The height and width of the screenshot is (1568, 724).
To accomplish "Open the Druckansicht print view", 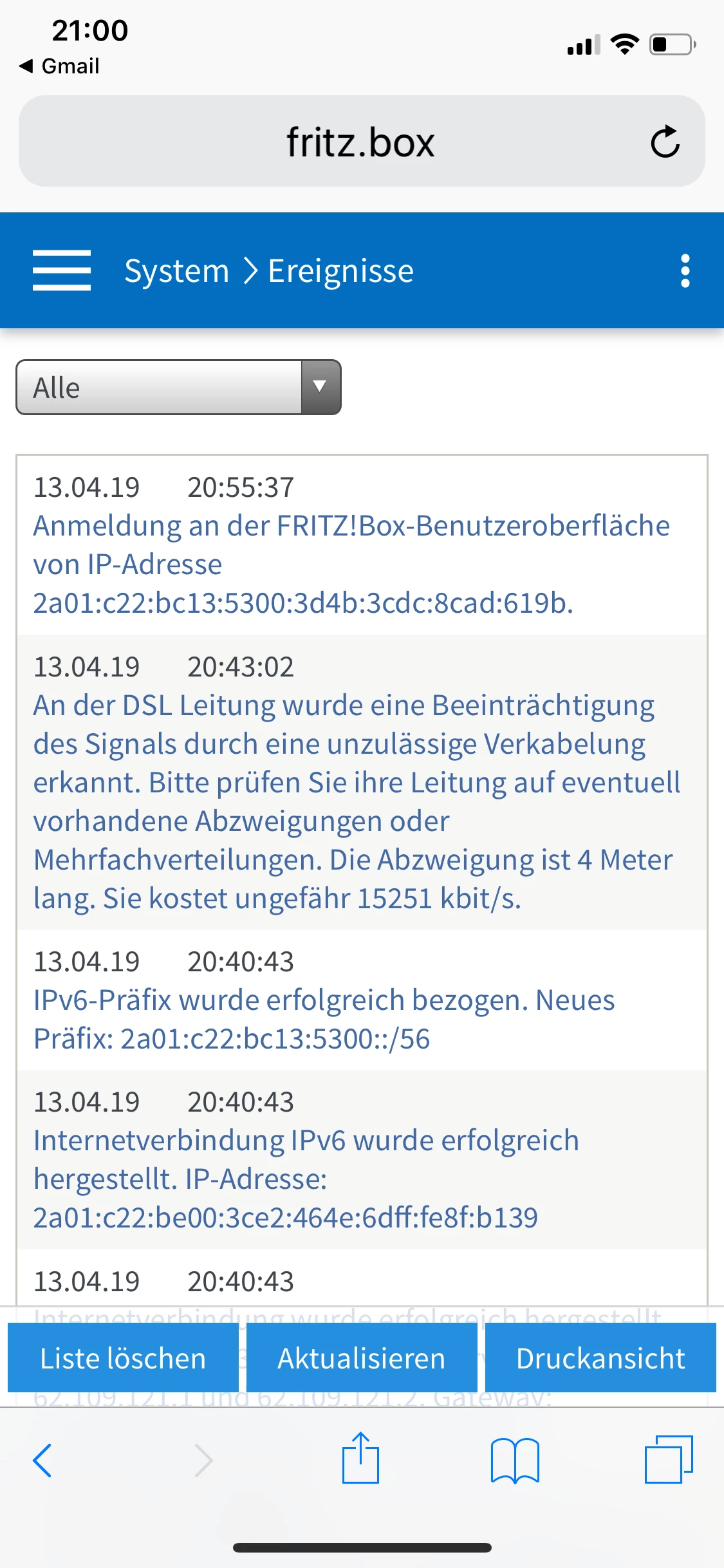I will tap(600, 1358).
